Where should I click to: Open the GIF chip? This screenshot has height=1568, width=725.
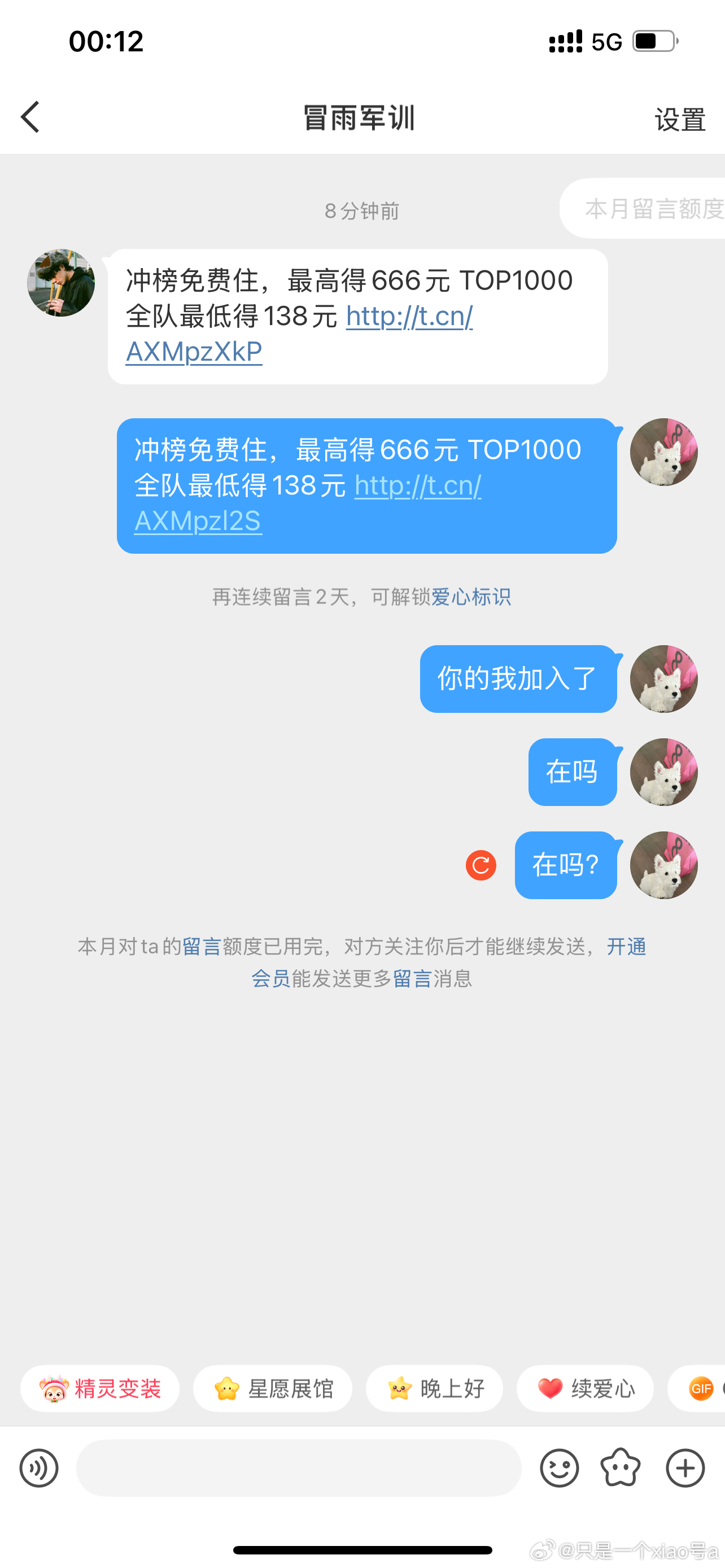pyautogui.click(x=701, y=1389)
